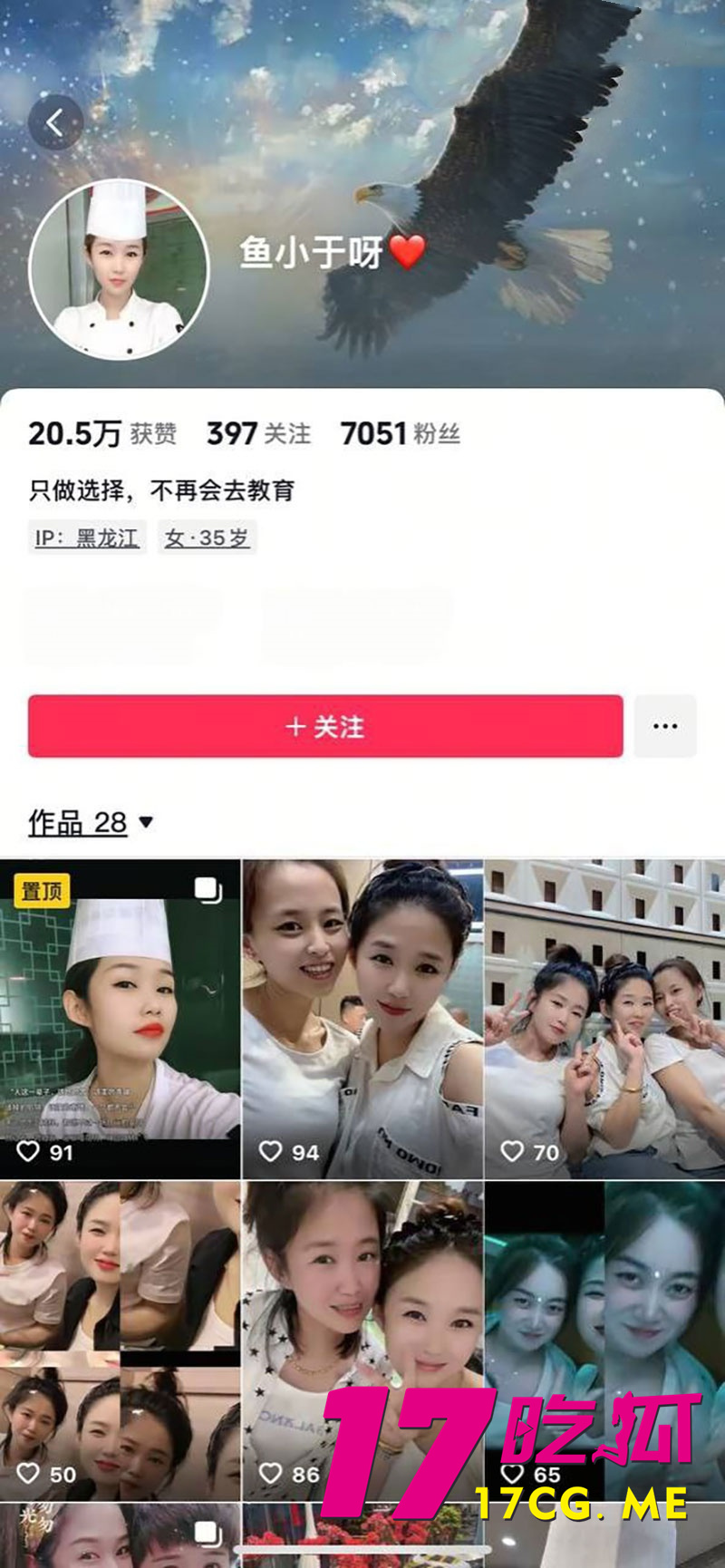Open the three-dot more options button
This screenshot has width=725, height=1568.
click(x=665, y=726)
